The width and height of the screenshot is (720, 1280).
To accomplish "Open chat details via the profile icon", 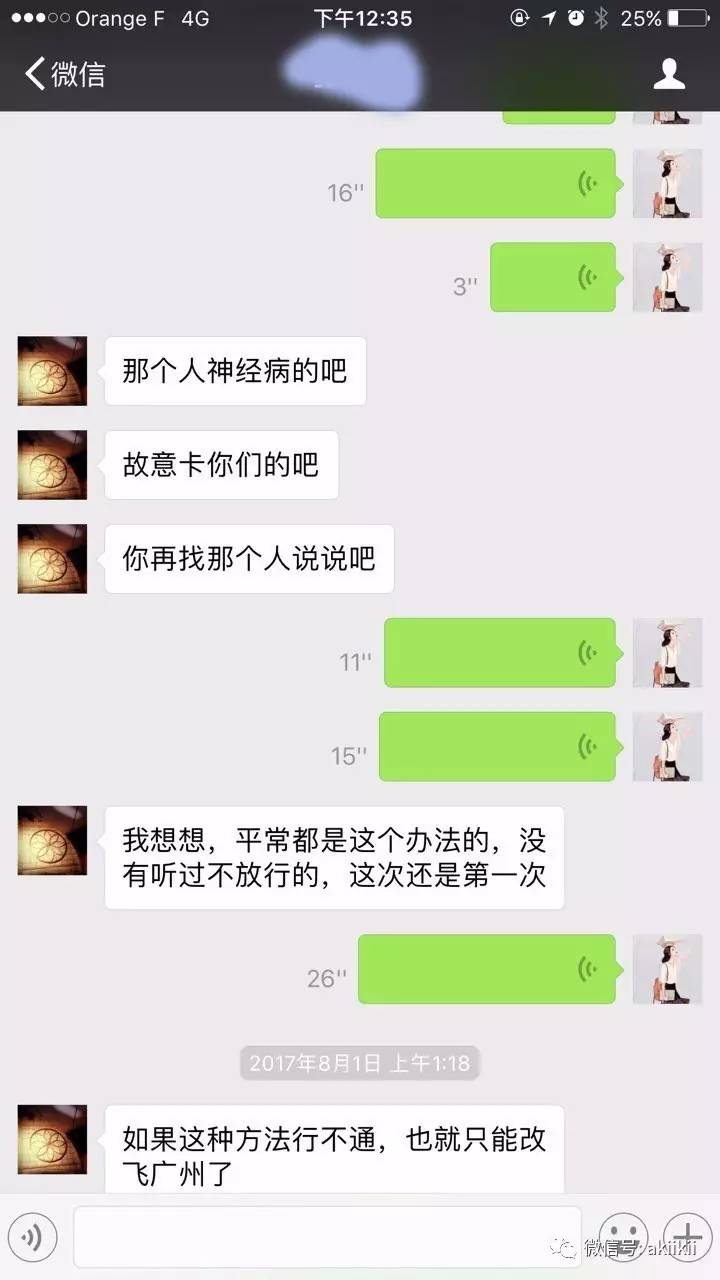I will tap(668, 75).
